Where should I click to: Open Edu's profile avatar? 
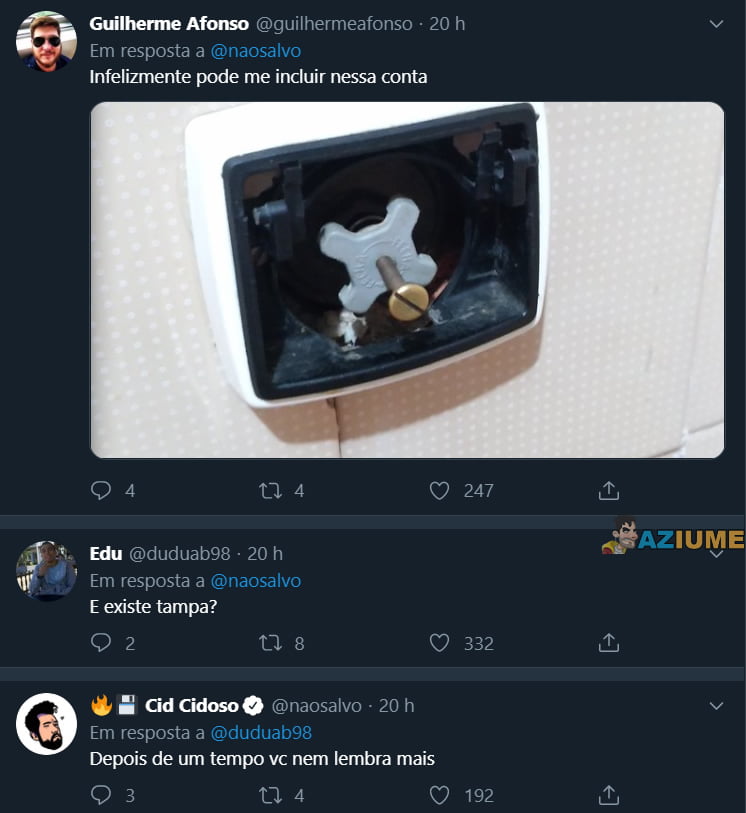pyautogui.click(x=46, y=571)
